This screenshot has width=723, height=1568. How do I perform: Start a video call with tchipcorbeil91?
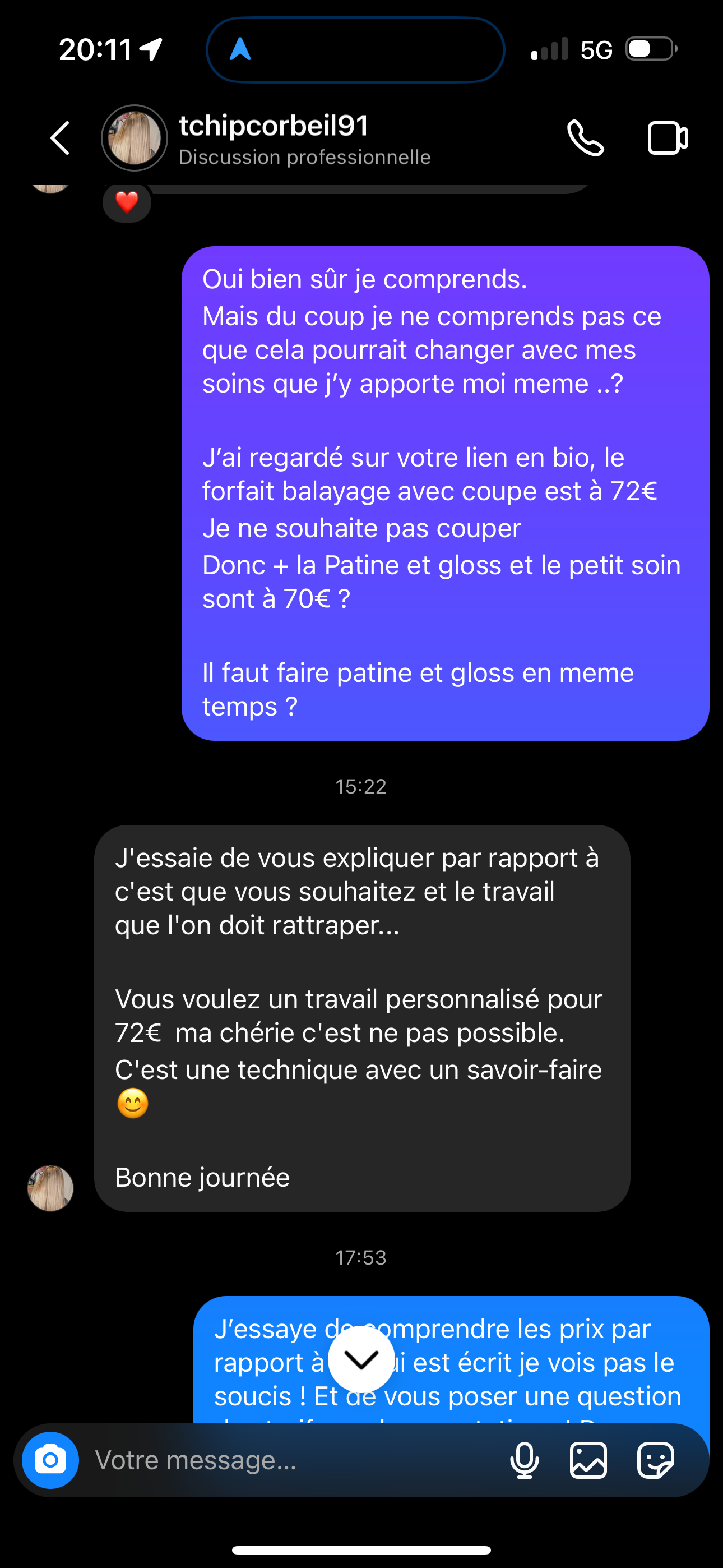668,138
